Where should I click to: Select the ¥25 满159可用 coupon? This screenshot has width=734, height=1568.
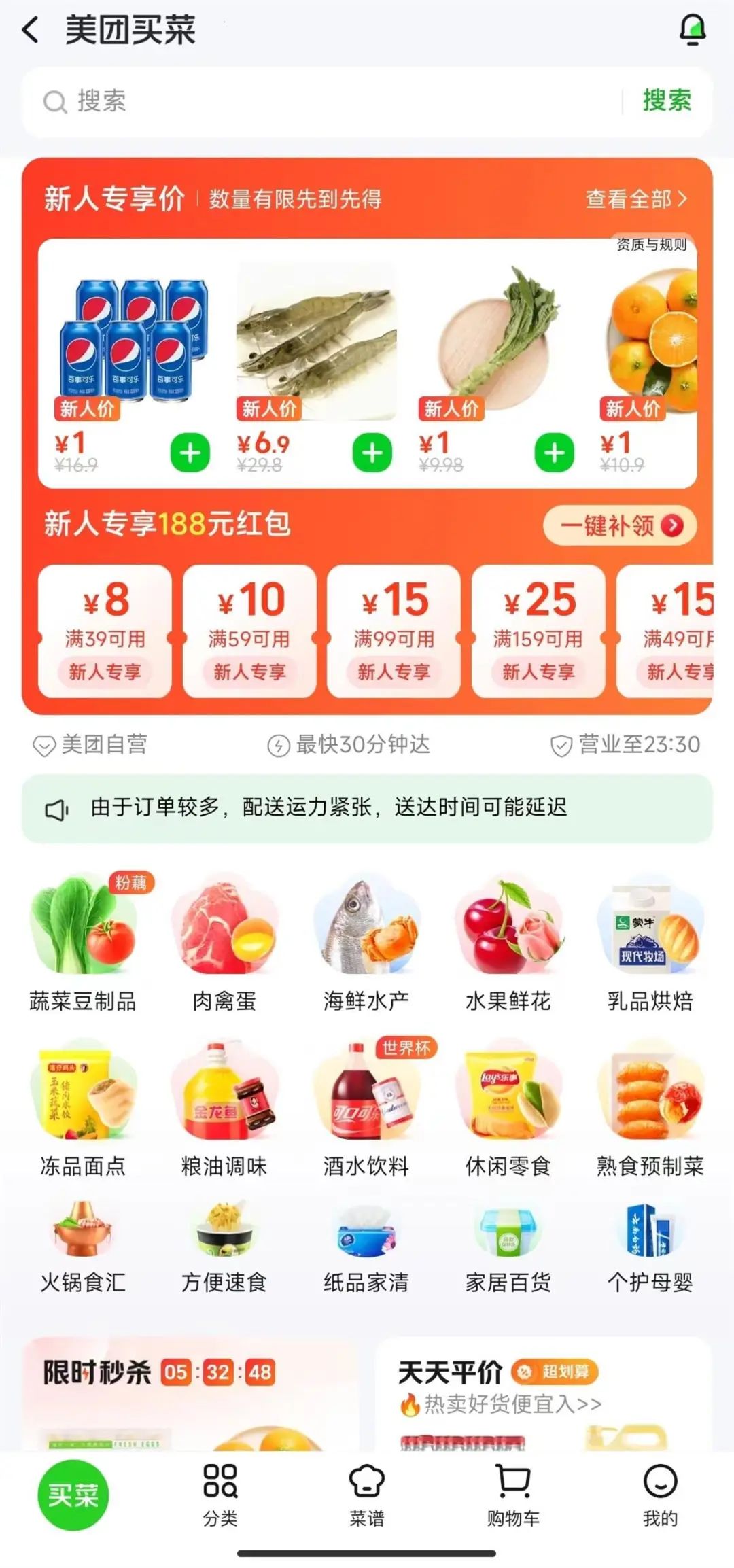538,630
